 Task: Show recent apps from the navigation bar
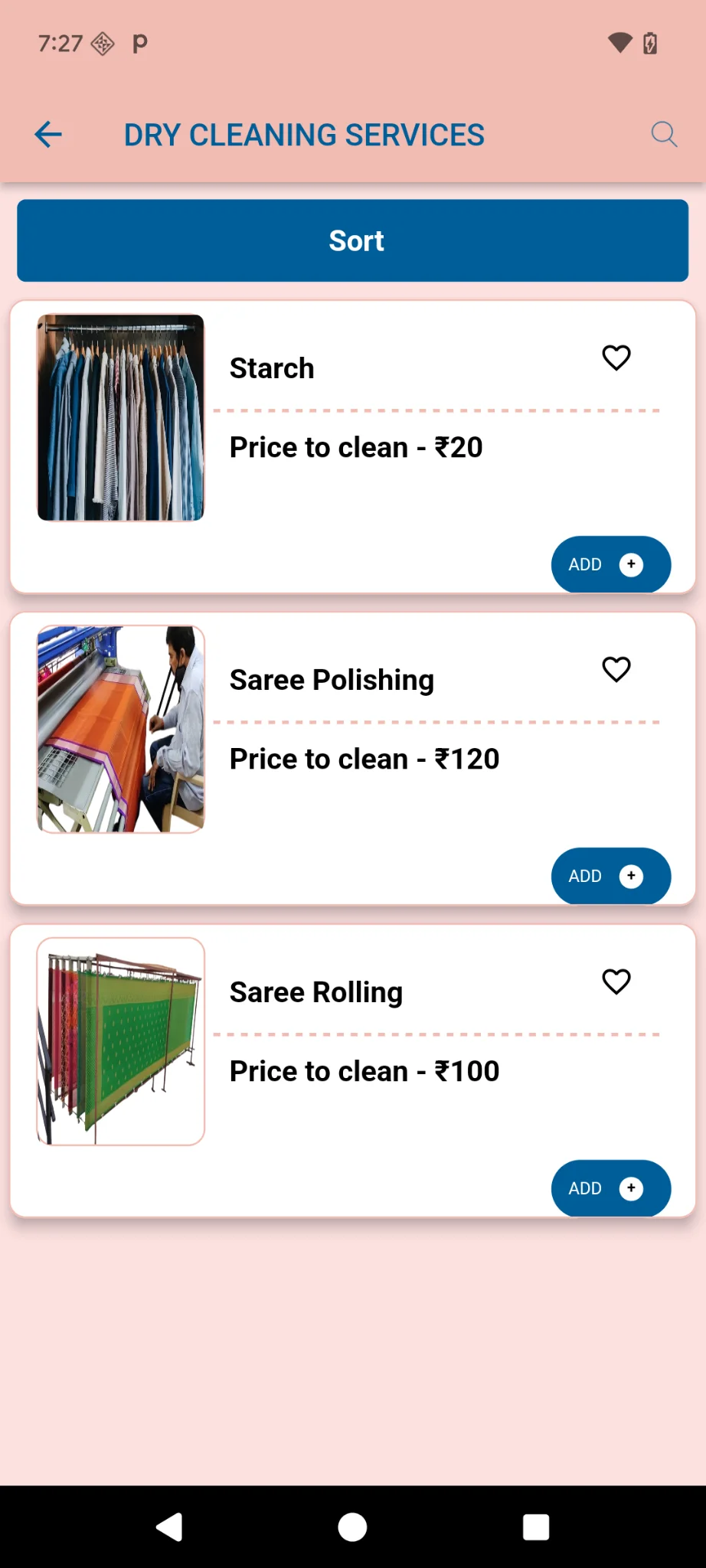(x=536, y=1527)
